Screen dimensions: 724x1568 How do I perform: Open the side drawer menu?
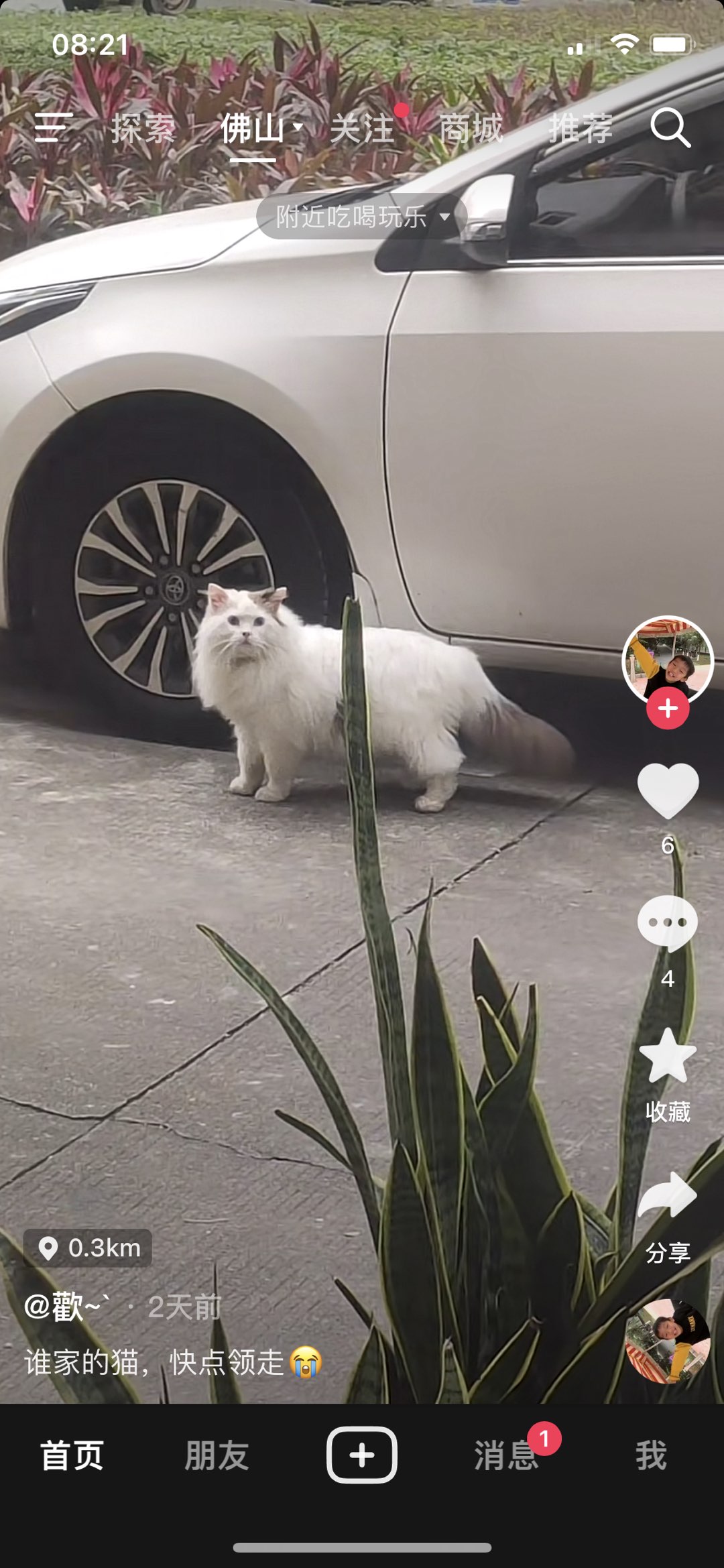coord(53,127)
